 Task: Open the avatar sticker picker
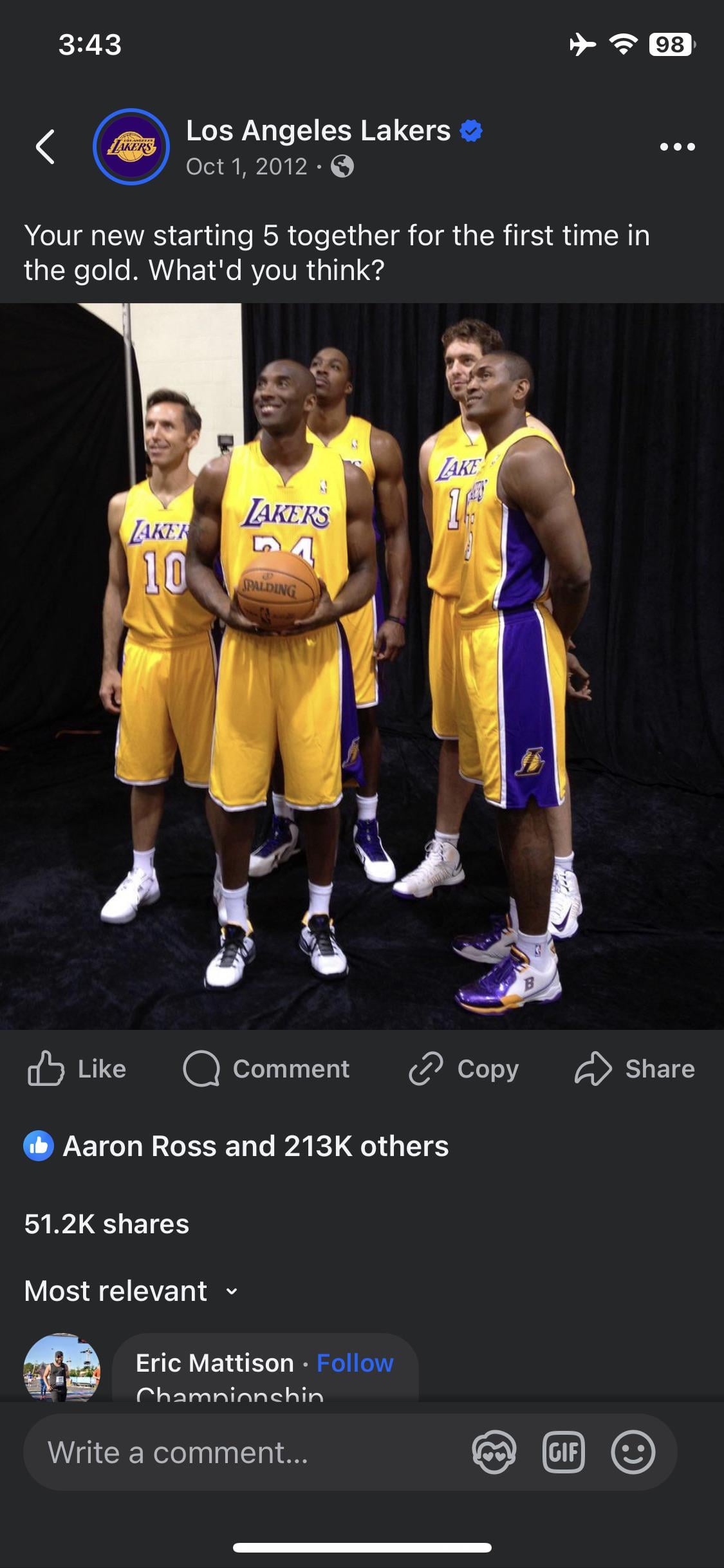(494, 1453)
